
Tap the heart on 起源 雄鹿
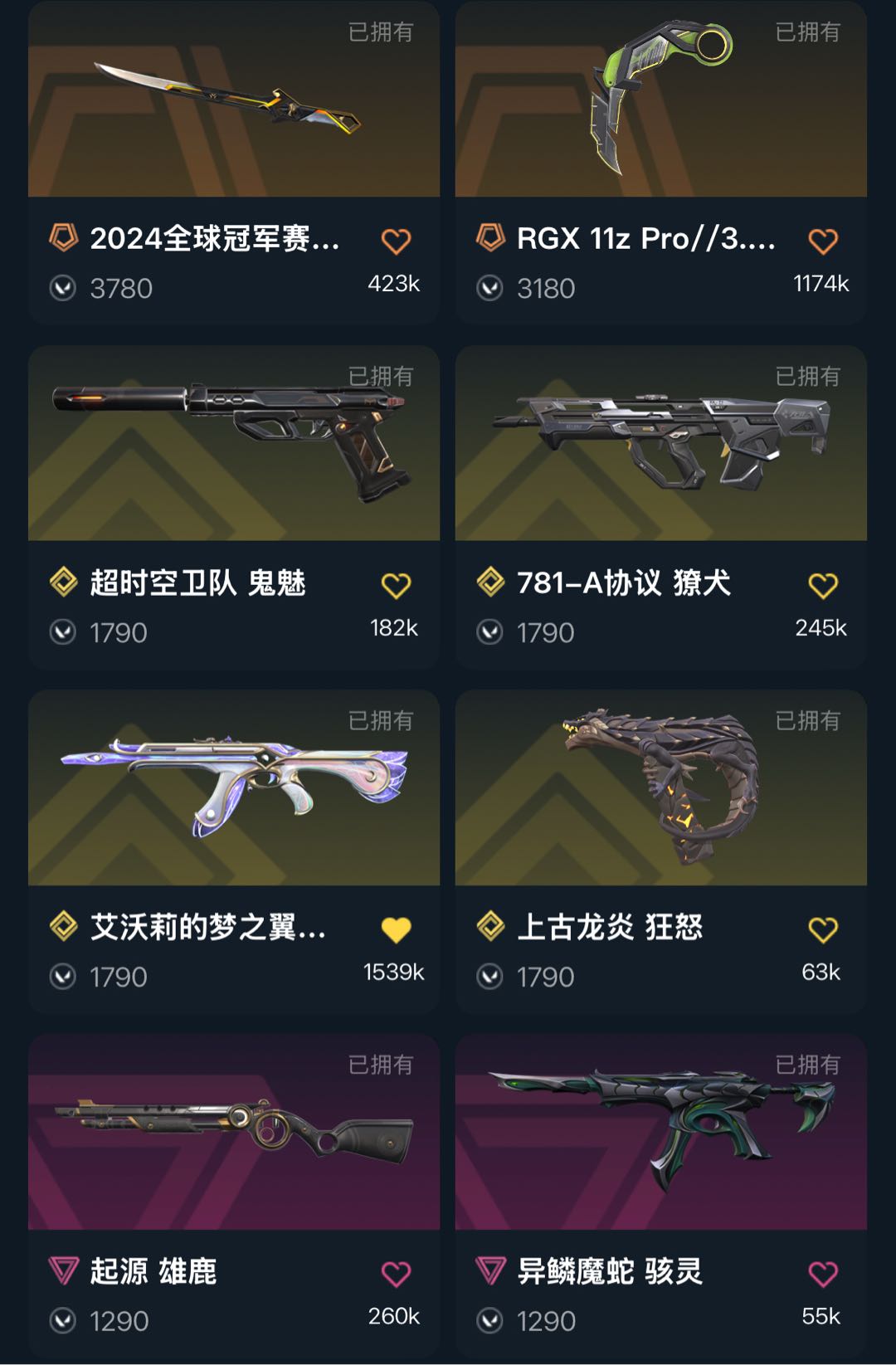tap(396, 1275)
